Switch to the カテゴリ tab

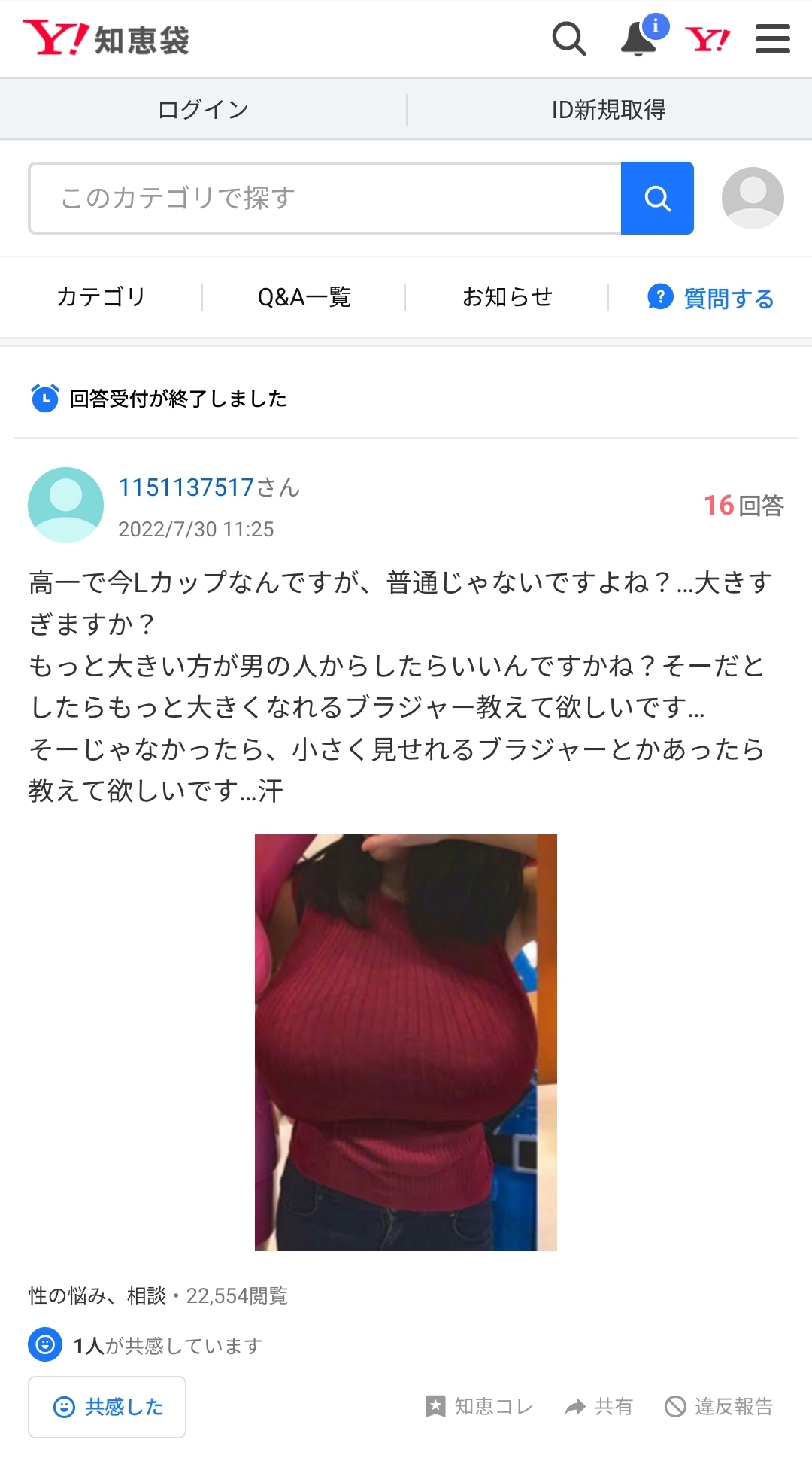pos(101,297)
